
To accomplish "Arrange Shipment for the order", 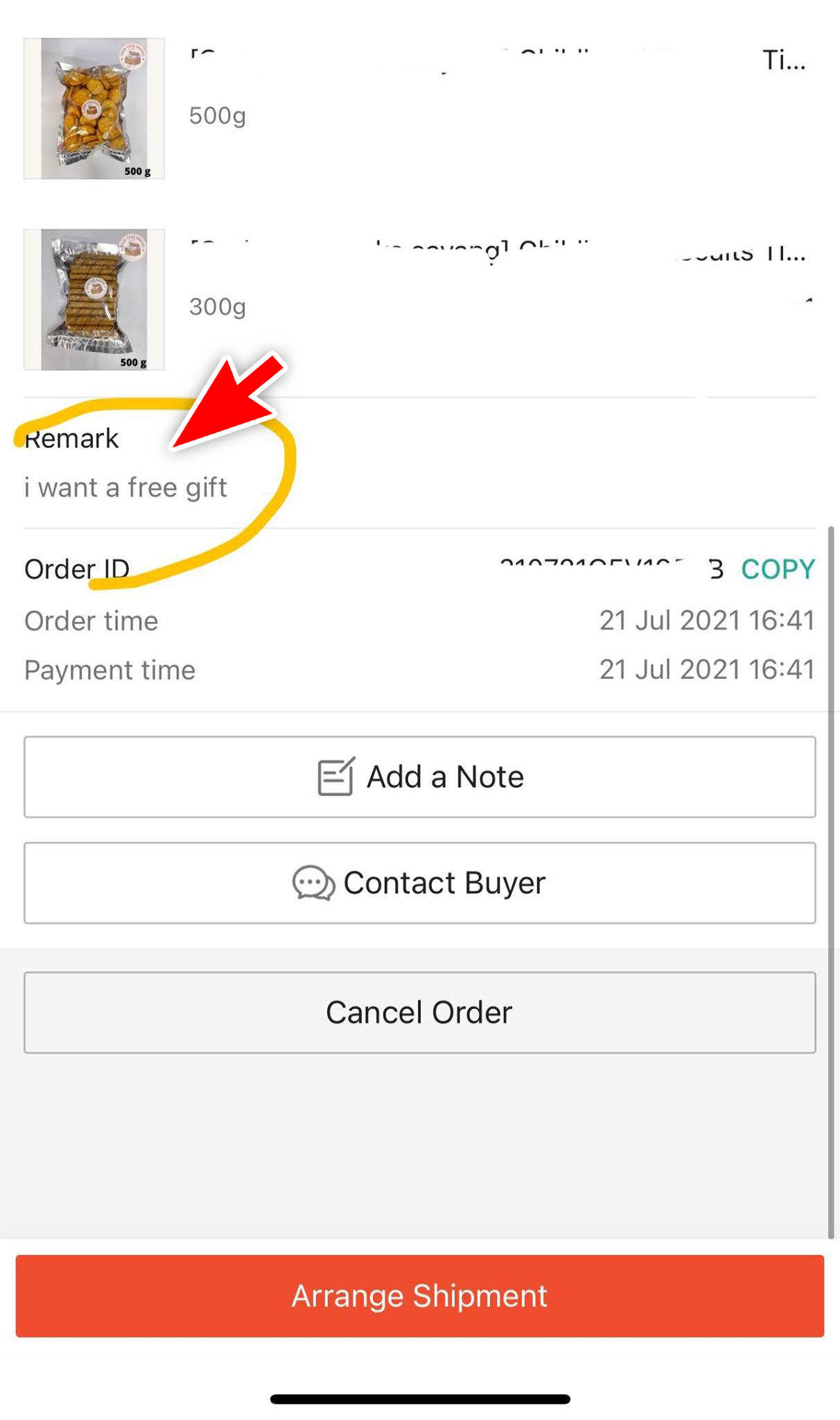I will [419, 1295].
